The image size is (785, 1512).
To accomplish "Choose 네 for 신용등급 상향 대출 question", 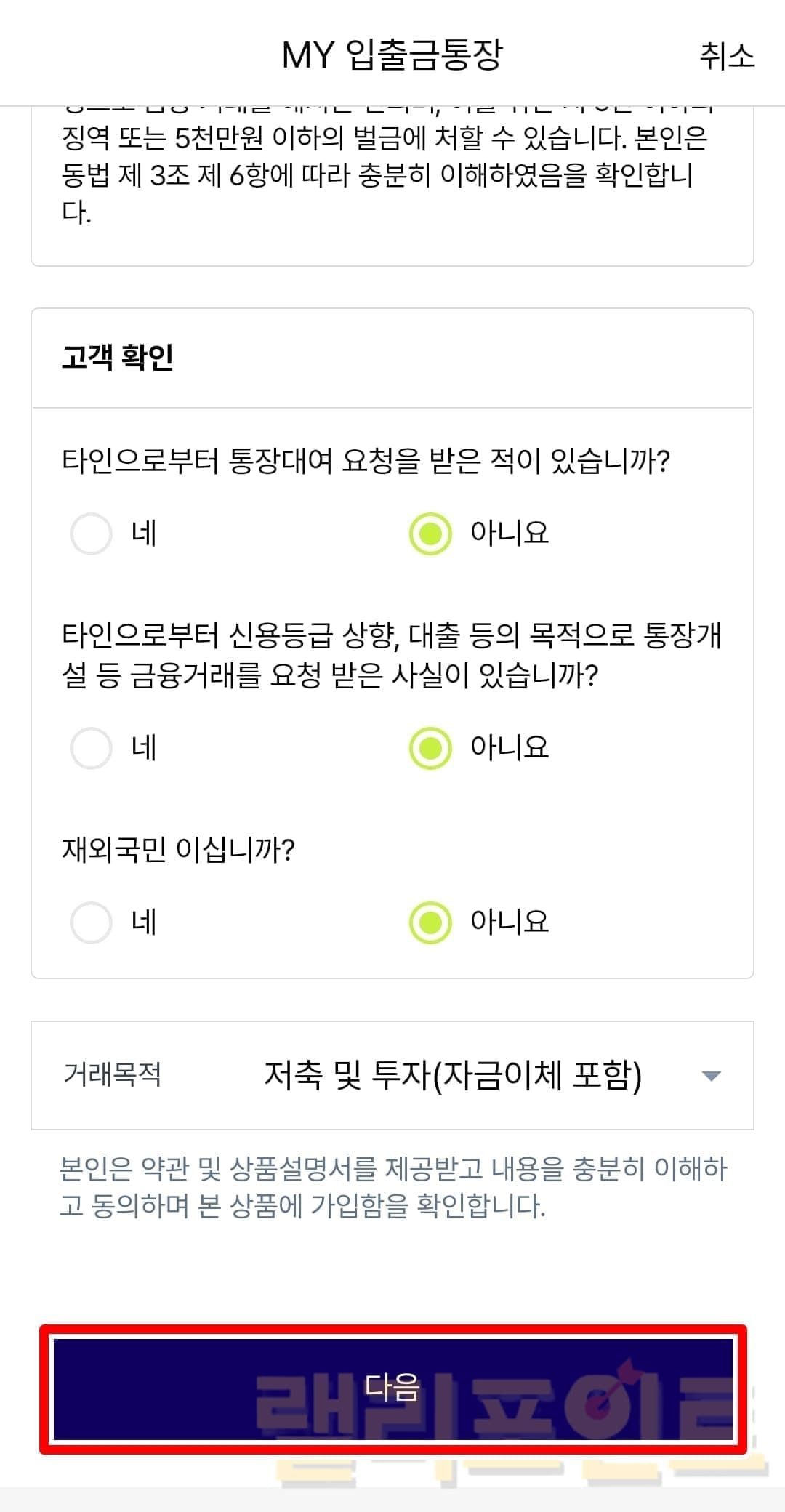I will (91, 747).
